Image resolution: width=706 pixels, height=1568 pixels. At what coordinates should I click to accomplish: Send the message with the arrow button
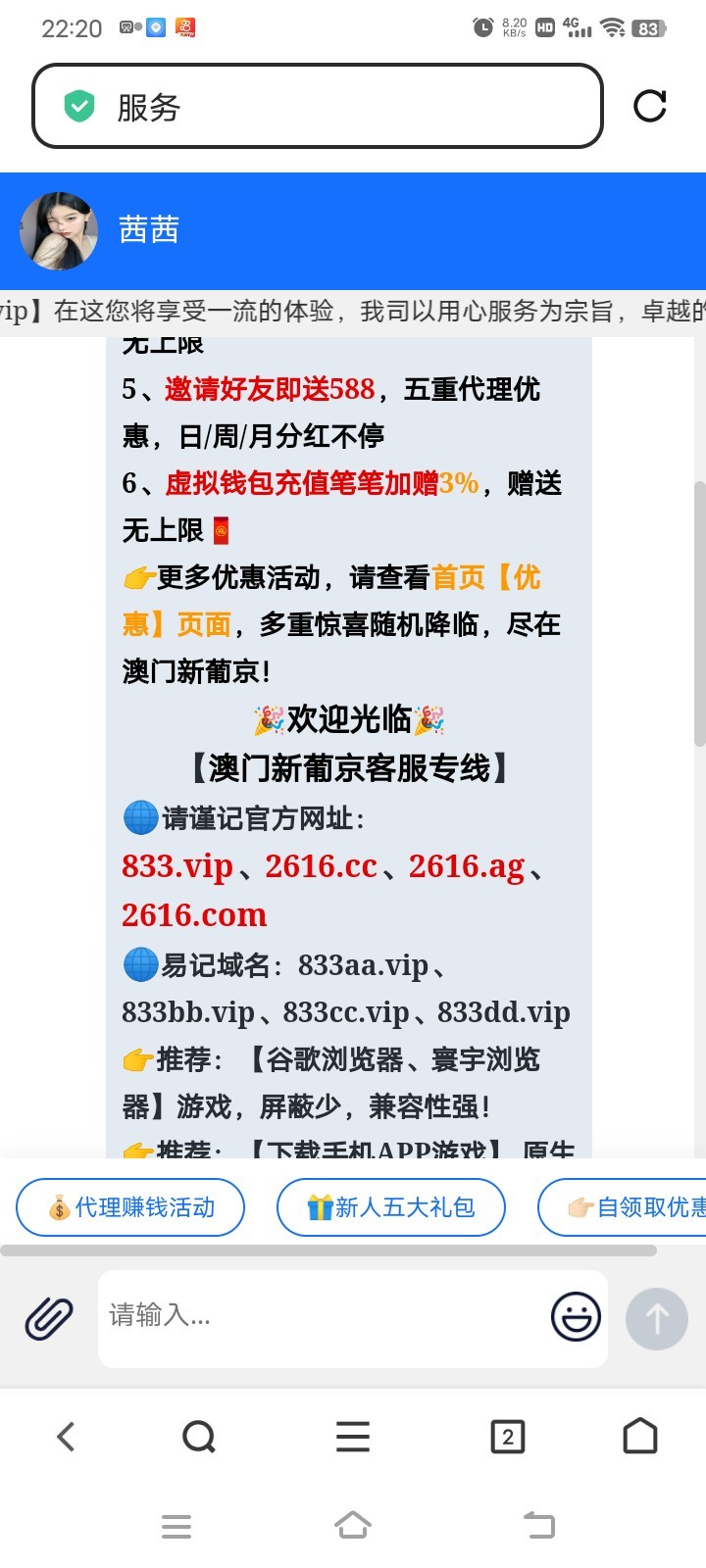coord(656,1318)
